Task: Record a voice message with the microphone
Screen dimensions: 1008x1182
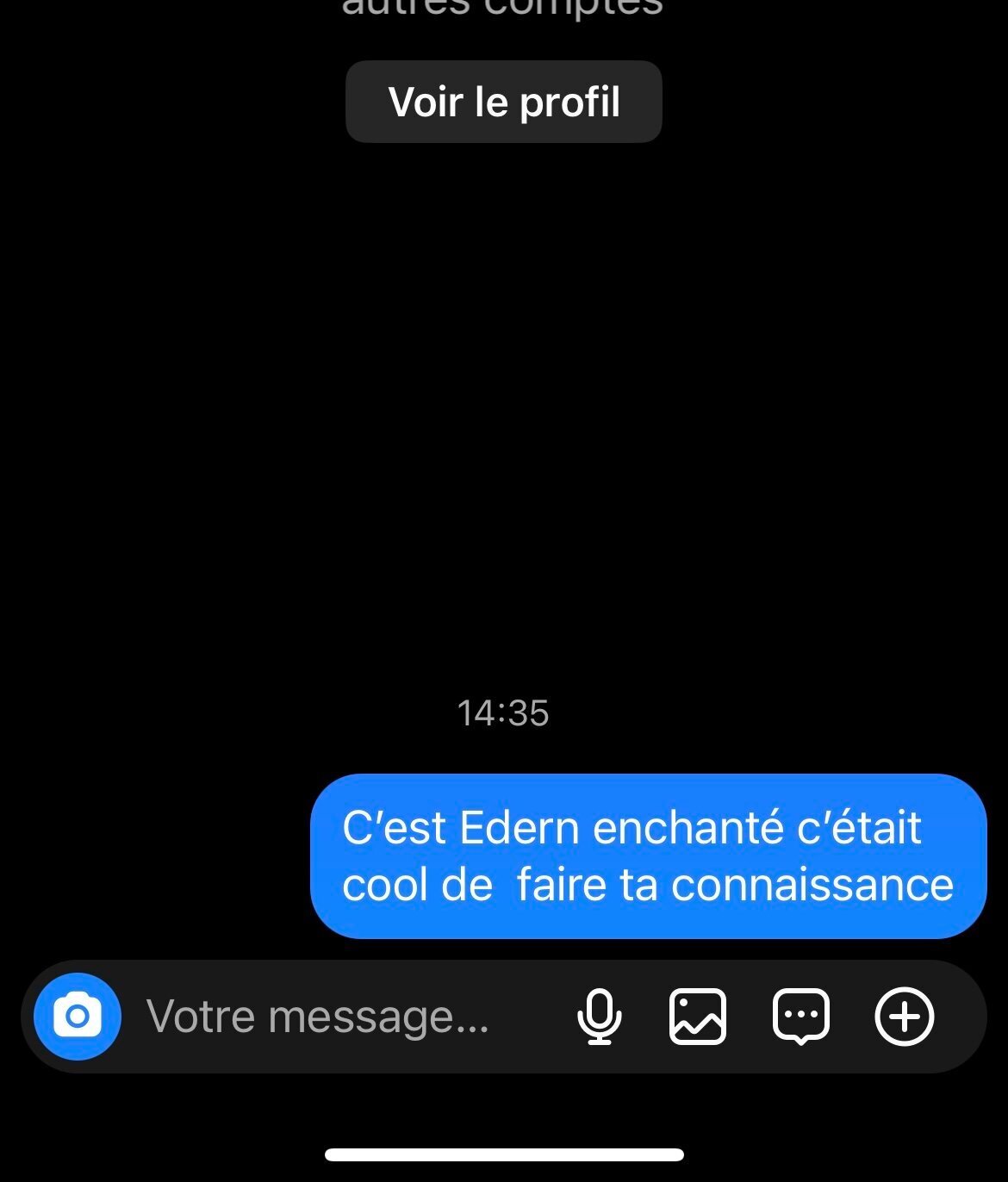Action: 599,1017
